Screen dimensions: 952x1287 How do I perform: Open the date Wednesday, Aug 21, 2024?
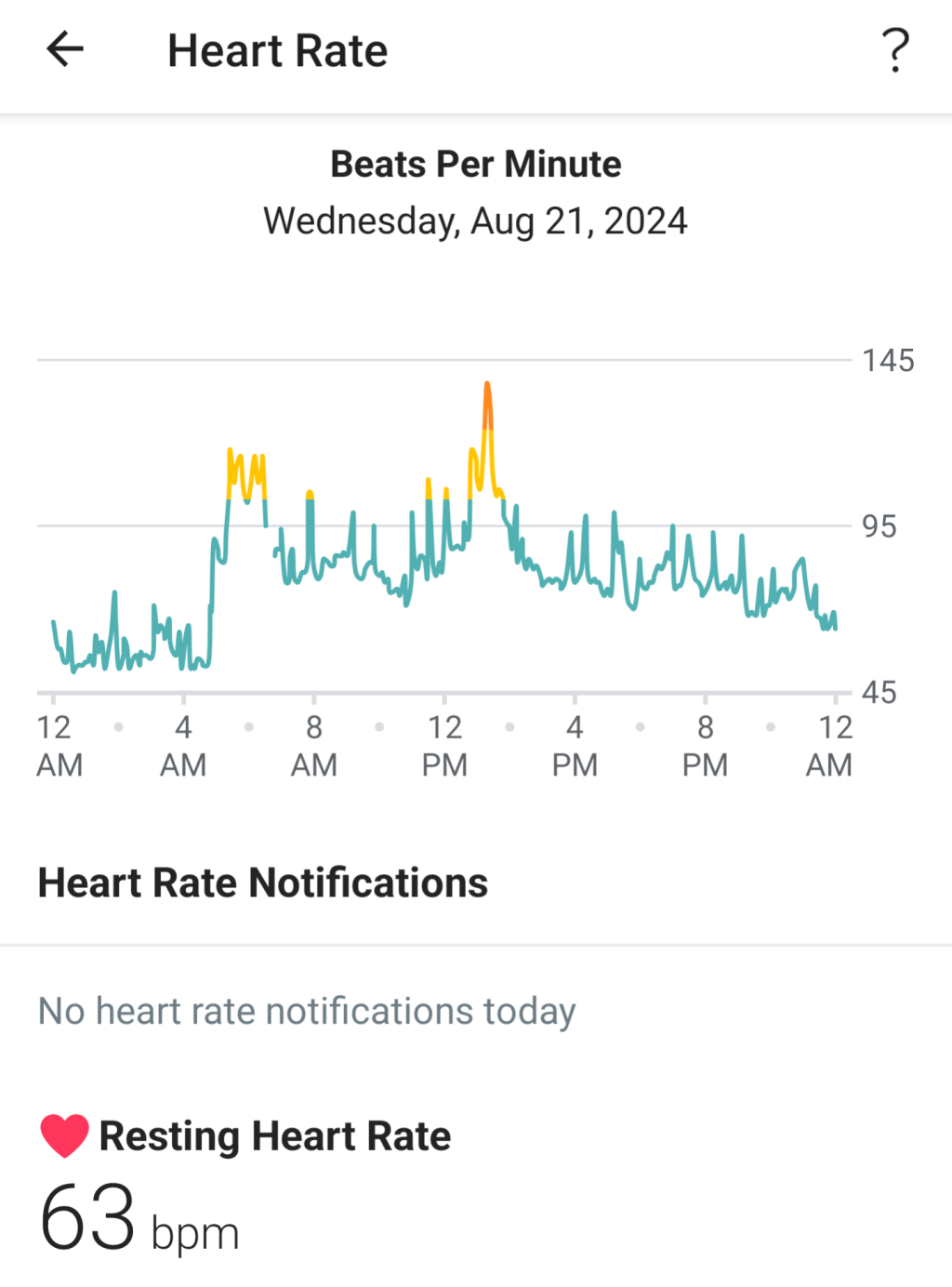[475, 221]
